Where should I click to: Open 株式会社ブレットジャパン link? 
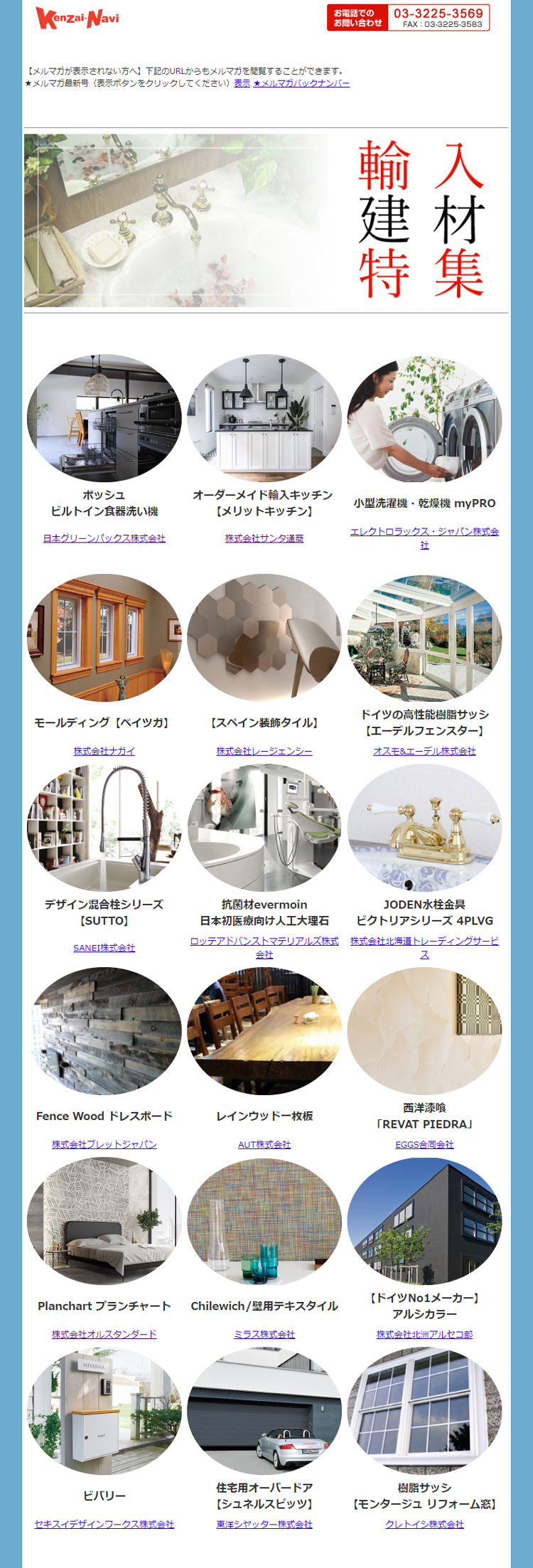(104, 1144)
